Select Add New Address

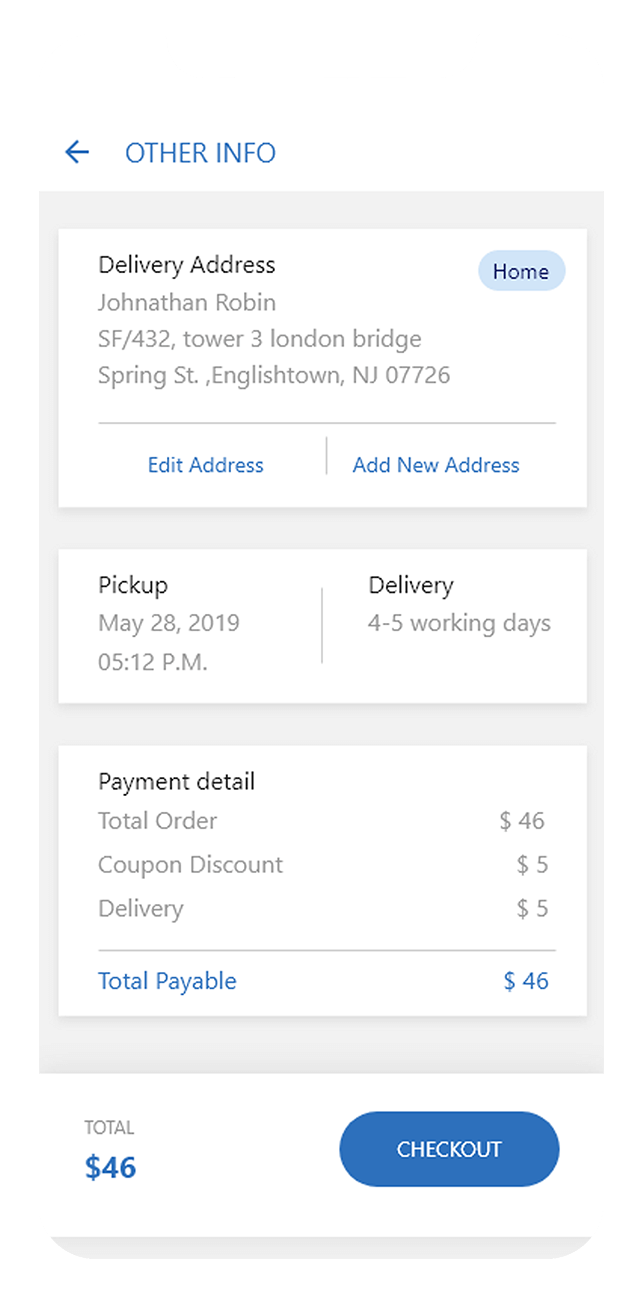436,465
